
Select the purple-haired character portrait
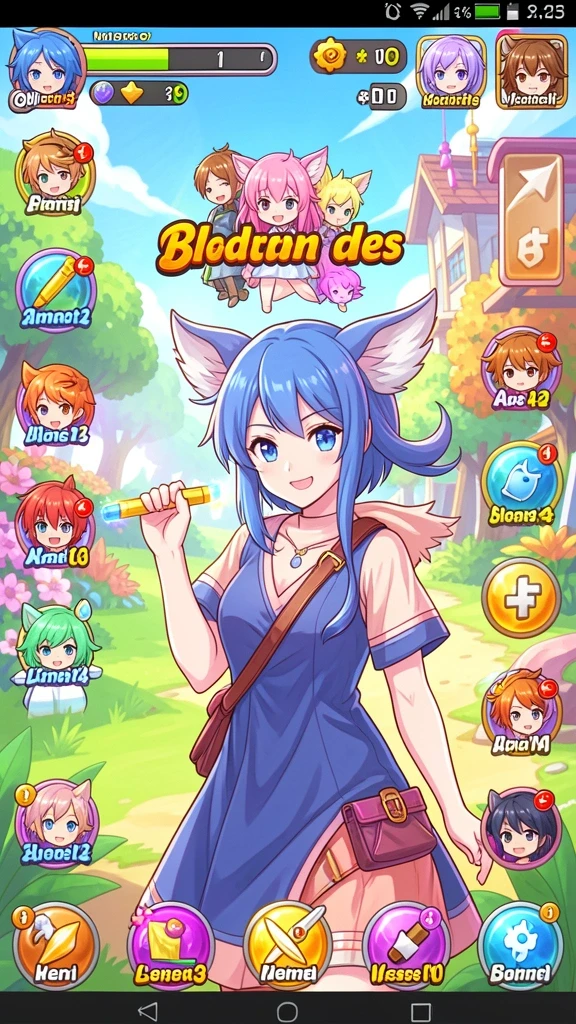(451, 71)
